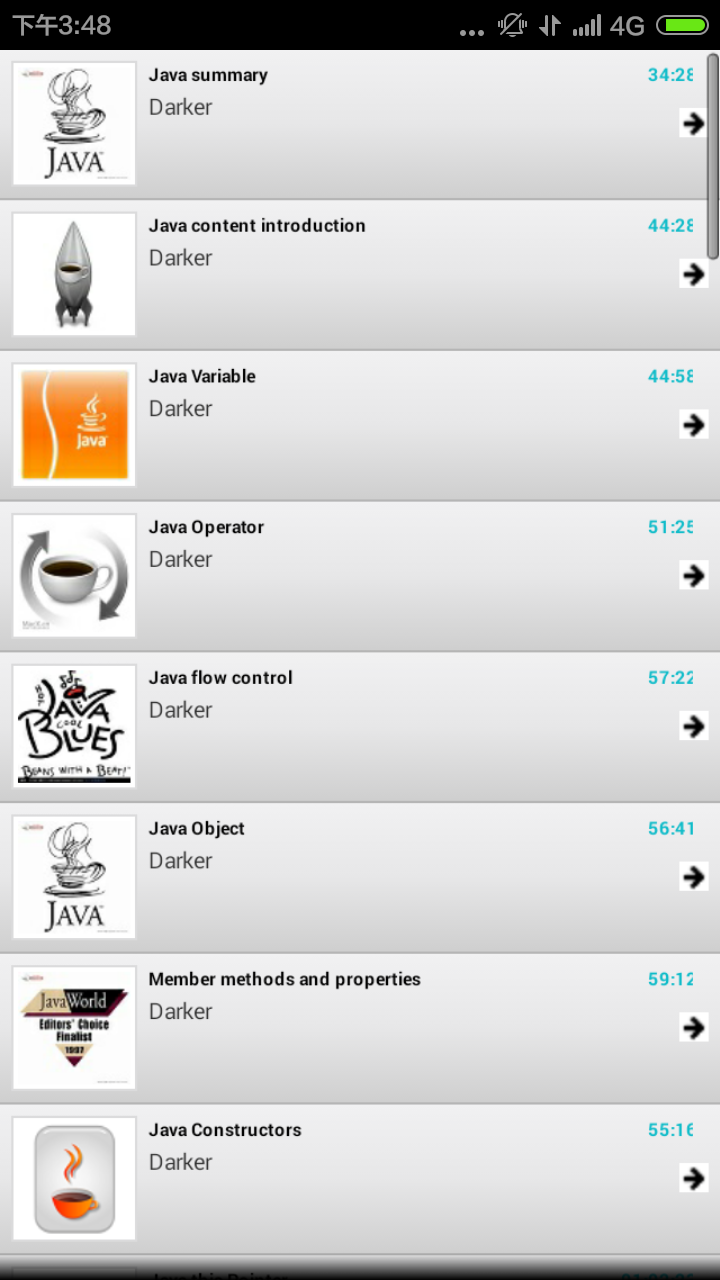Select the Java Variable lesson

(x=360, y=426)
